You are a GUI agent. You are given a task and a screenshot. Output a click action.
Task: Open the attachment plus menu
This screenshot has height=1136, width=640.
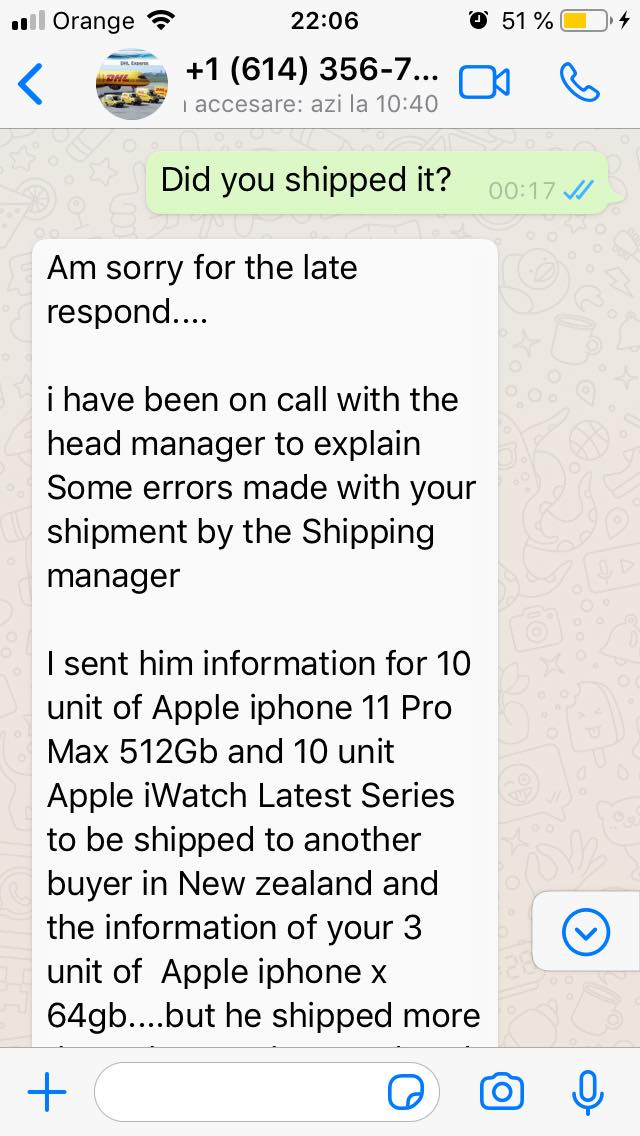[x=47, y=1092]
